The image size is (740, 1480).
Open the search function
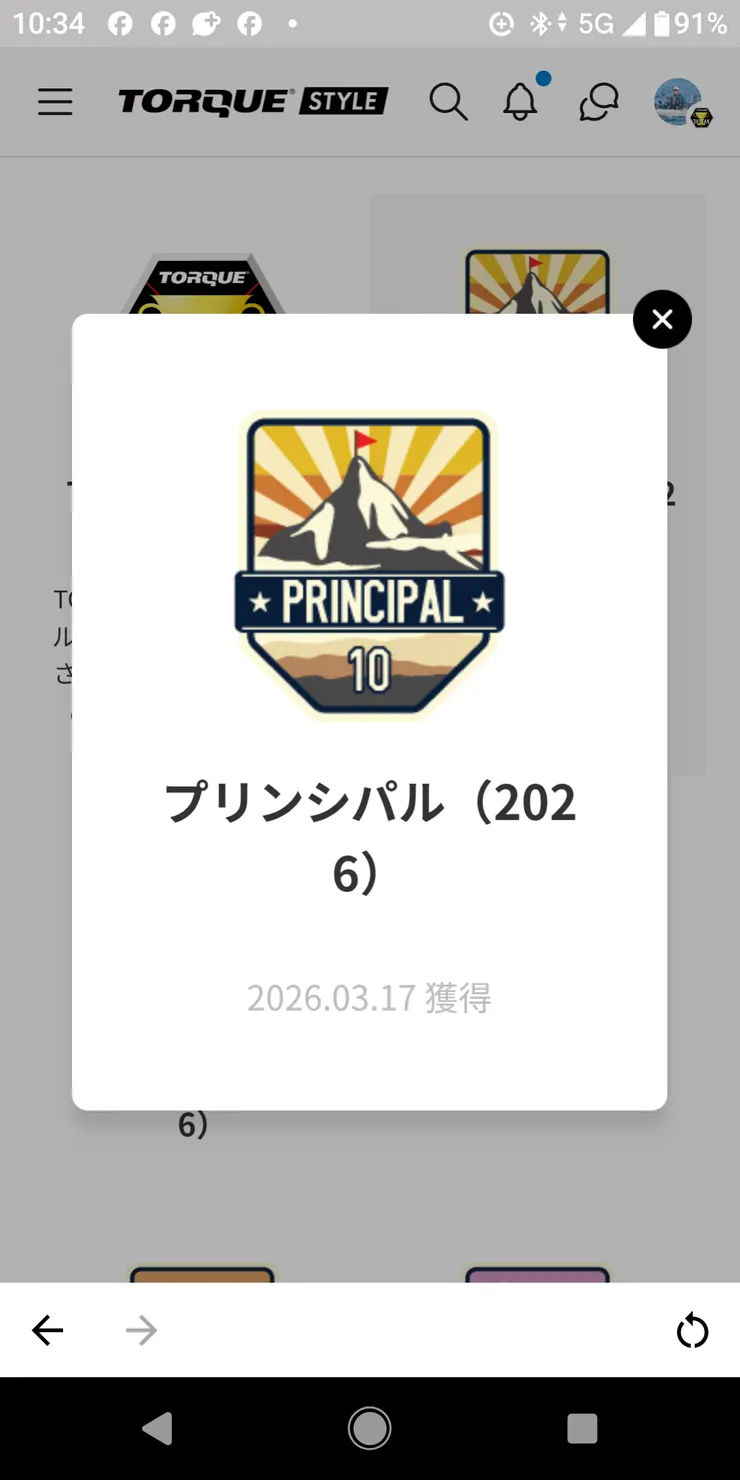click(x=448, y=101)
